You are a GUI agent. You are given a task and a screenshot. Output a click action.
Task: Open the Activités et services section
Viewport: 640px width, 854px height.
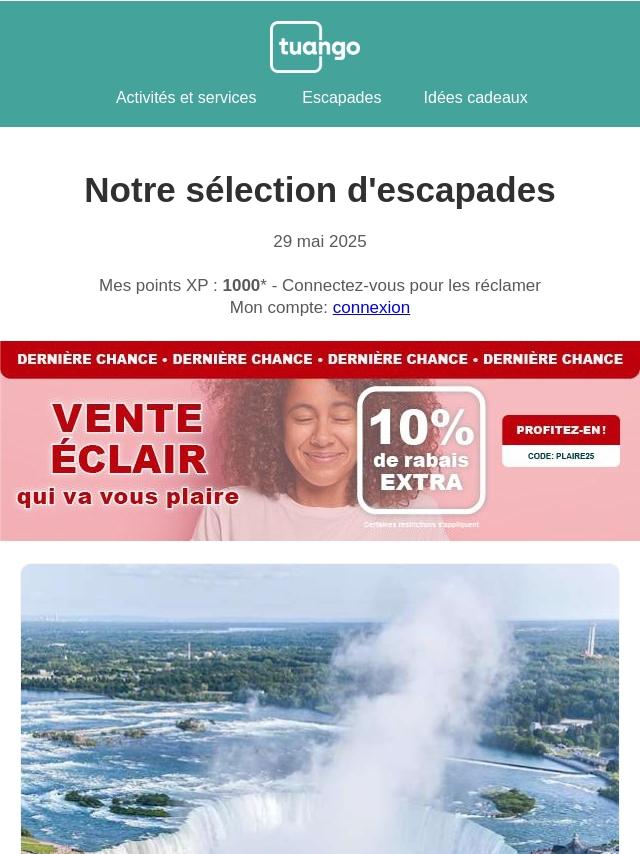click(186, 98)
